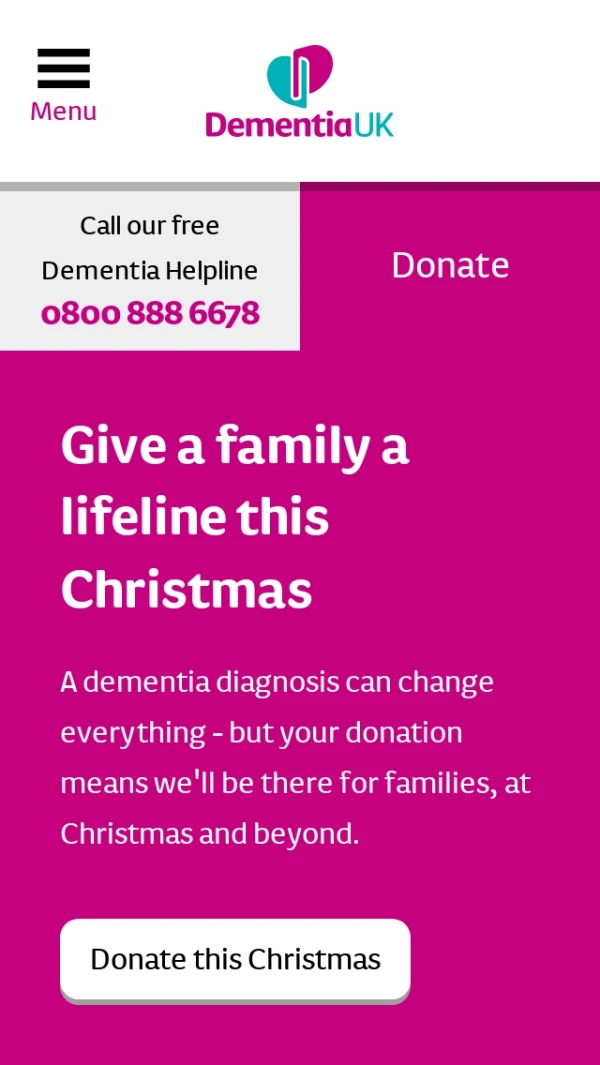Select Donate this Christmas
Screen dimensions: 600x1065
[235, 959]
